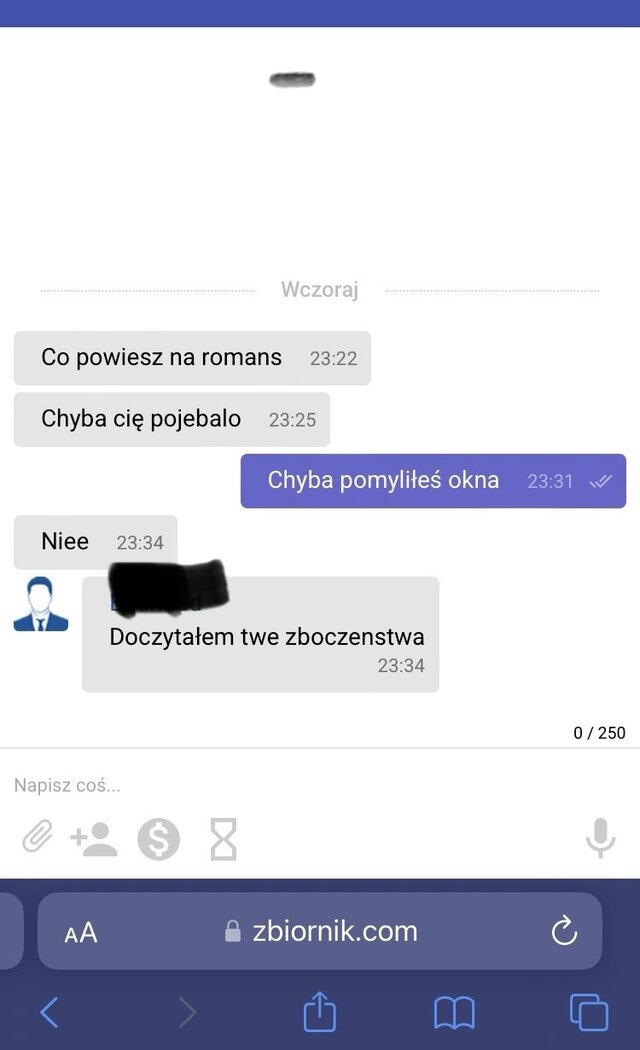Show open Safari tabs
Image resolution: width=640 pixels, height=1050 pixels.
[588, 1013]
